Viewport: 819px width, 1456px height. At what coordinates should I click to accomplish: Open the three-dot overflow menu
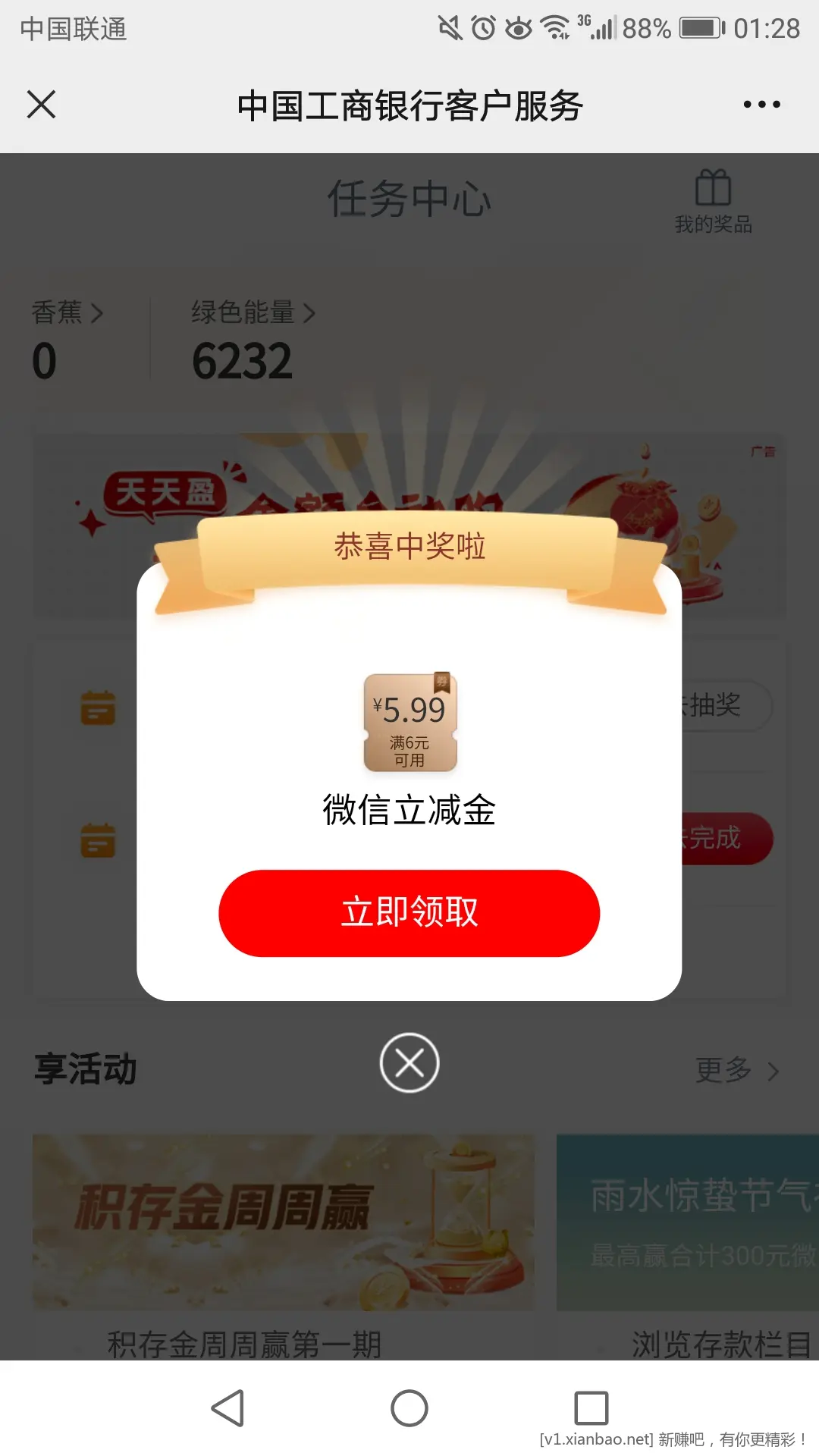[x=761, y=105]
